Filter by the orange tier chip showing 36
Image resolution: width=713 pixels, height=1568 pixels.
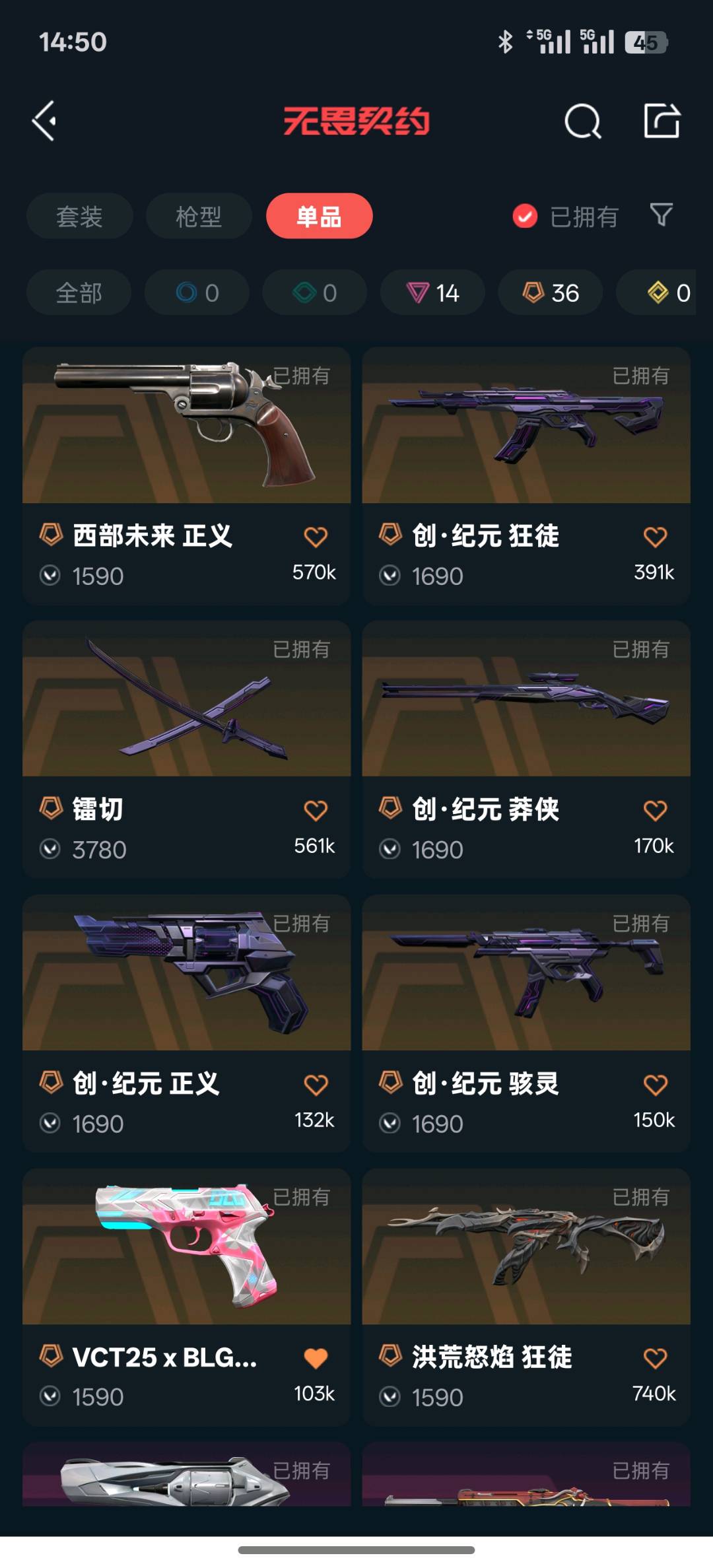click(551, 292)
